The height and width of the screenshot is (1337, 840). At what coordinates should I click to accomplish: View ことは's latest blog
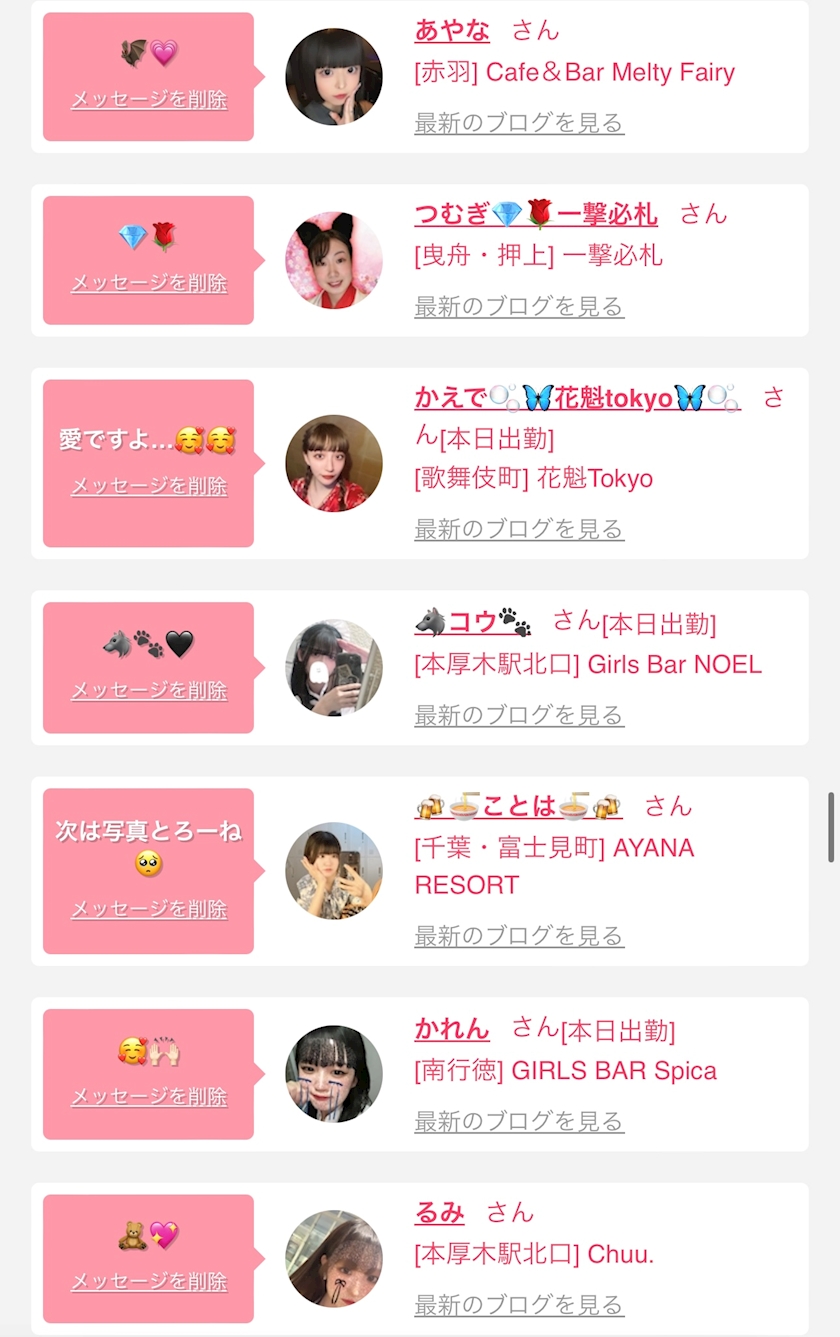519,936
